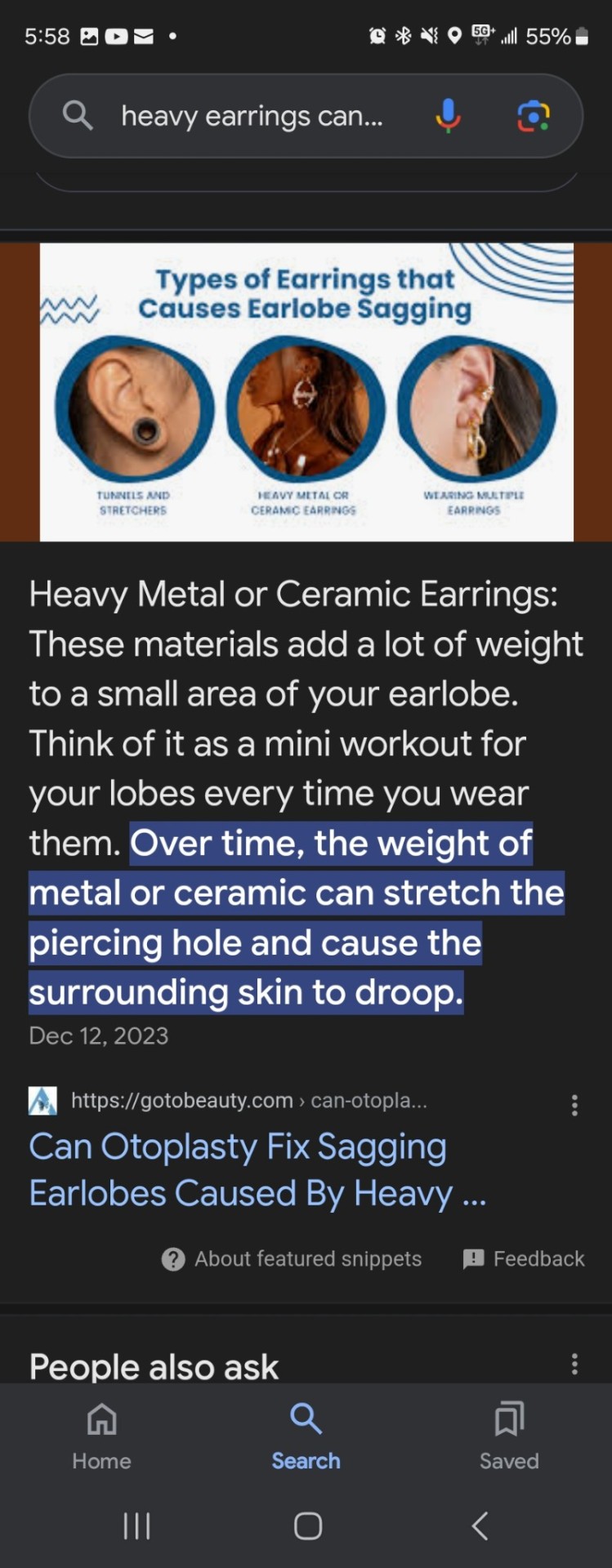Show recent apps from the navigation bar
The image size is (612, 1568).
[136, 1526]
